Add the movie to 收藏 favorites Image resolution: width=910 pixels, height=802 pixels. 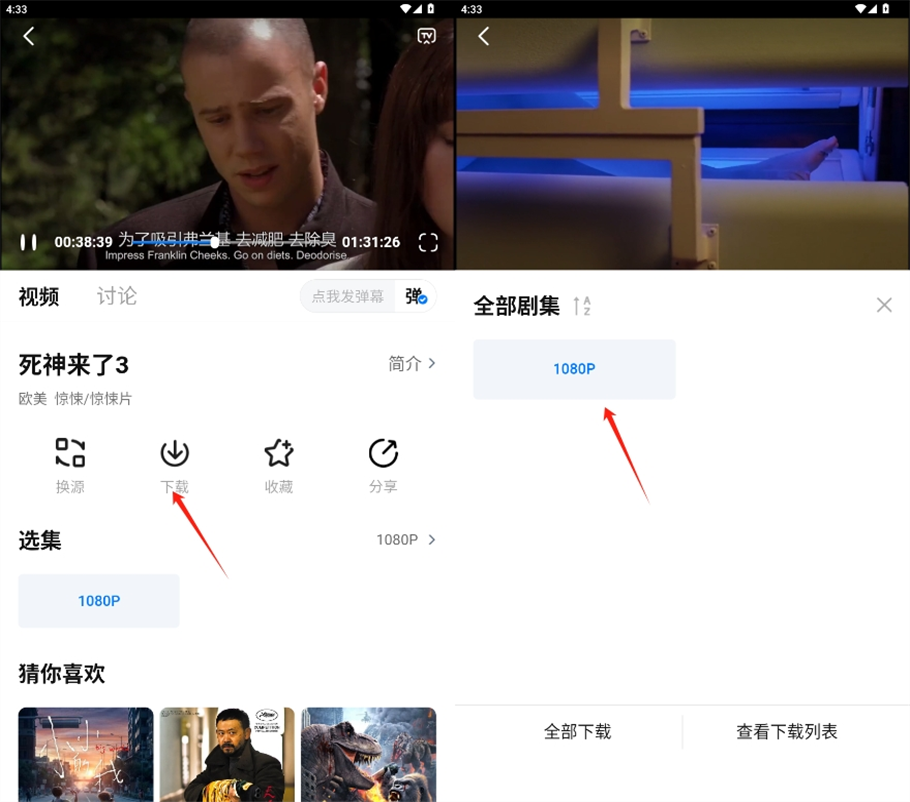[x=278, y=465]
